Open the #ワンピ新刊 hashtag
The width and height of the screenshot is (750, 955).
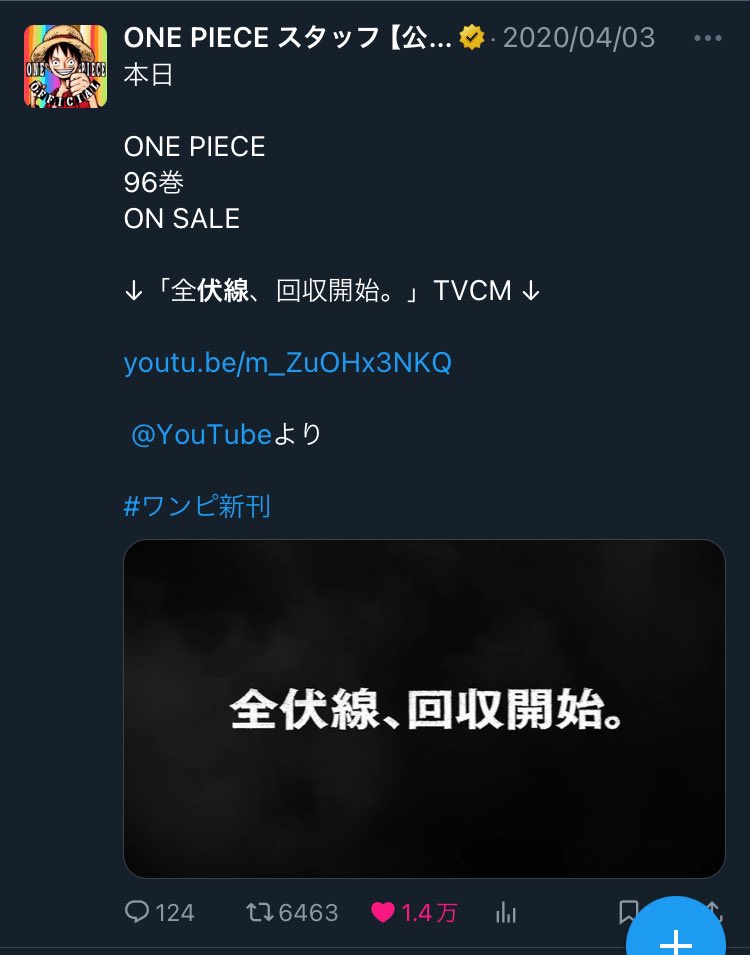tap(197, 506)
